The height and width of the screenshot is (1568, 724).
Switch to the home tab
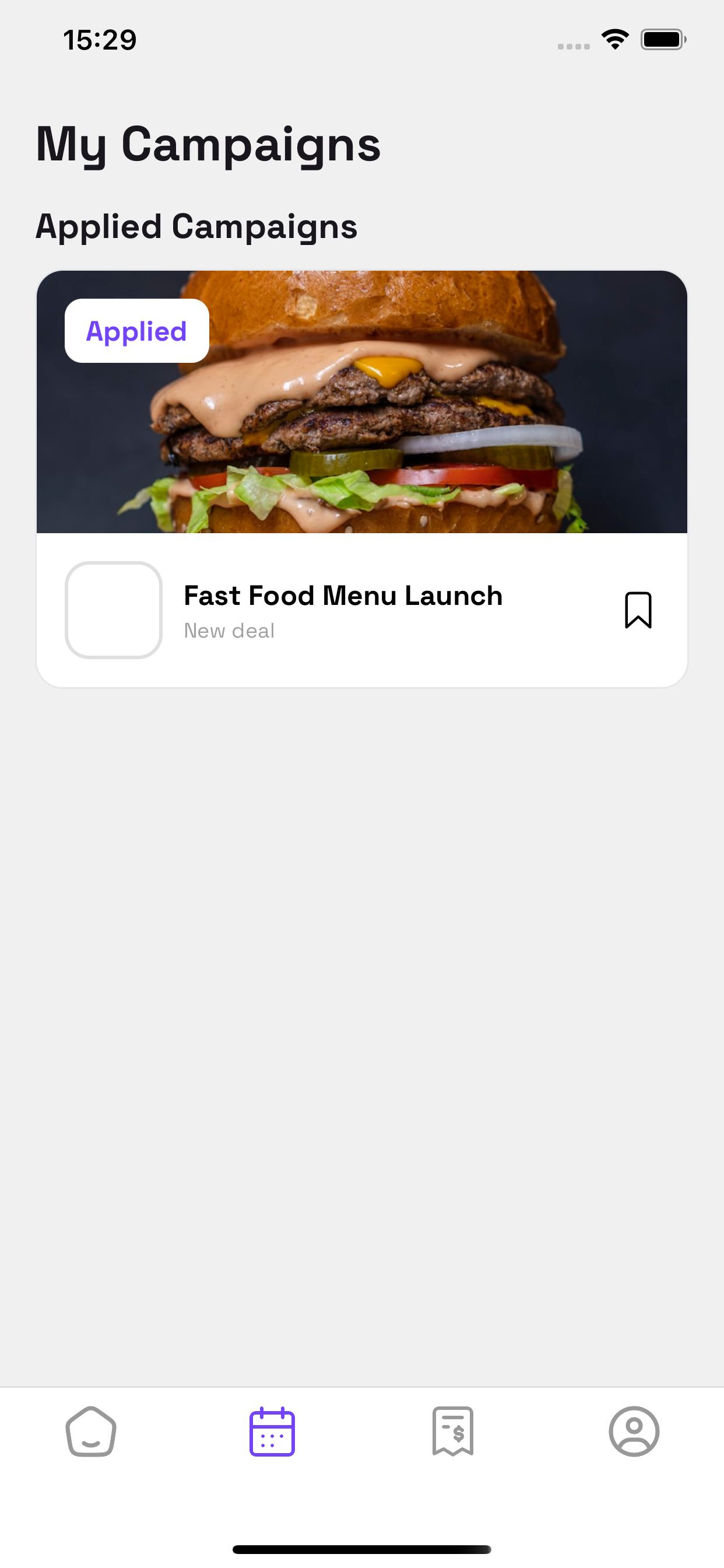91,1431
